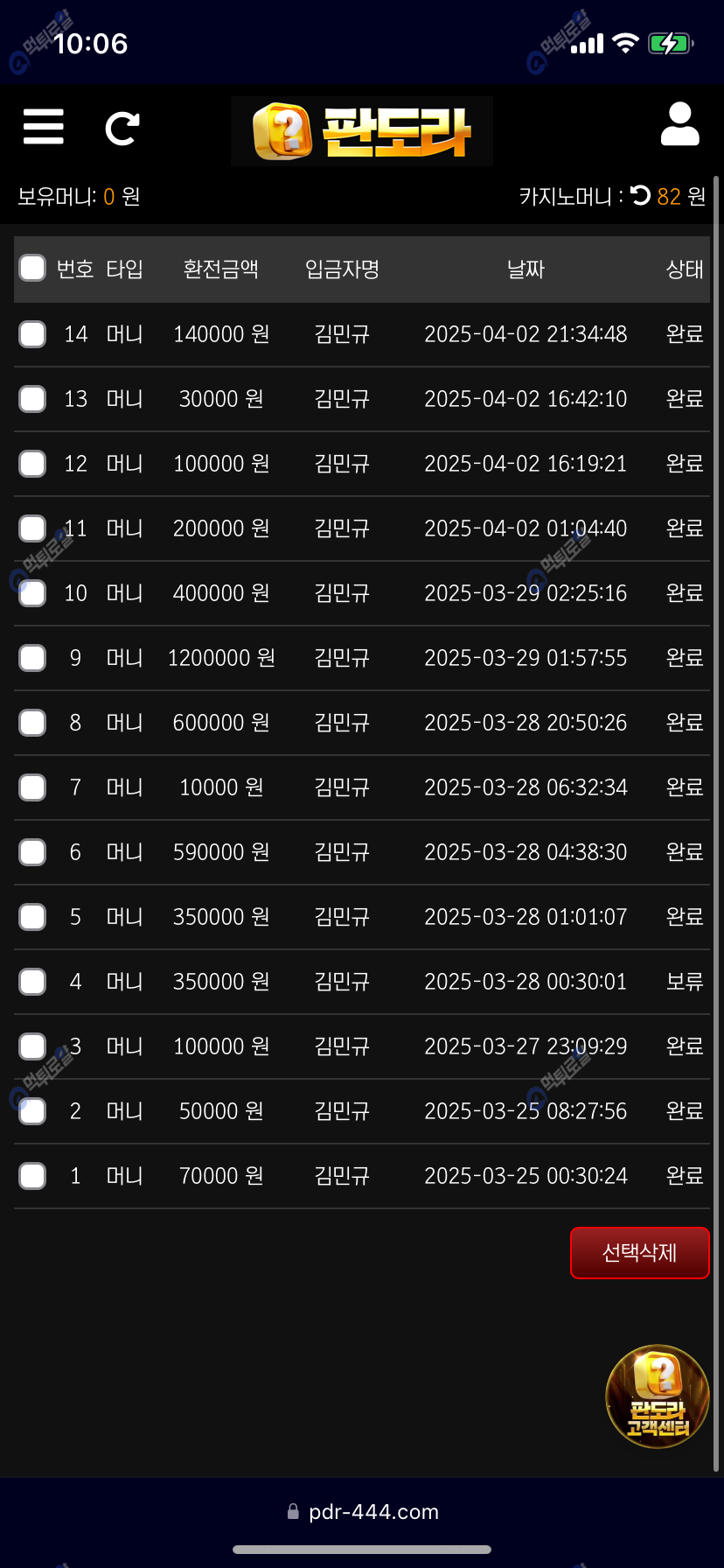Screen dimensions: 724x1568
Task: Tap the pdr-444.com address bar
Action: (x=362, y=1512)
